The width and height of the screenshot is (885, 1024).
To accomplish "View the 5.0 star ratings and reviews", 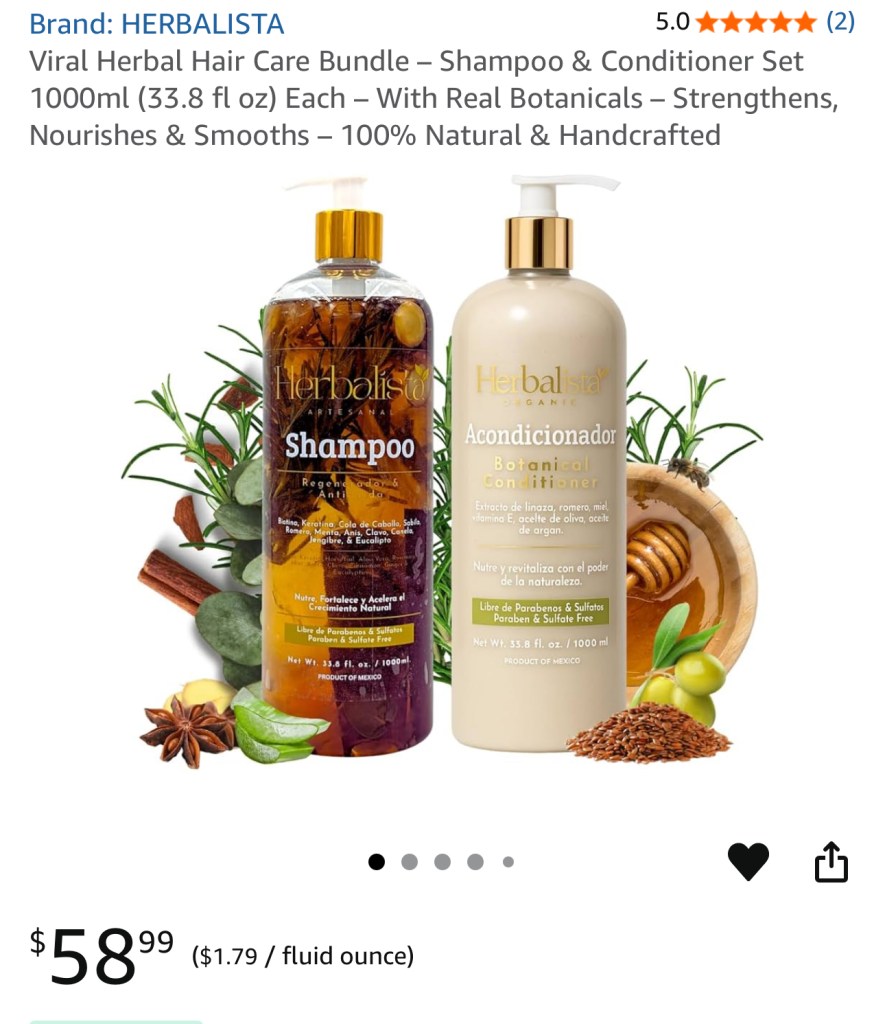I will pyautogui.click(x=755, y=21).
